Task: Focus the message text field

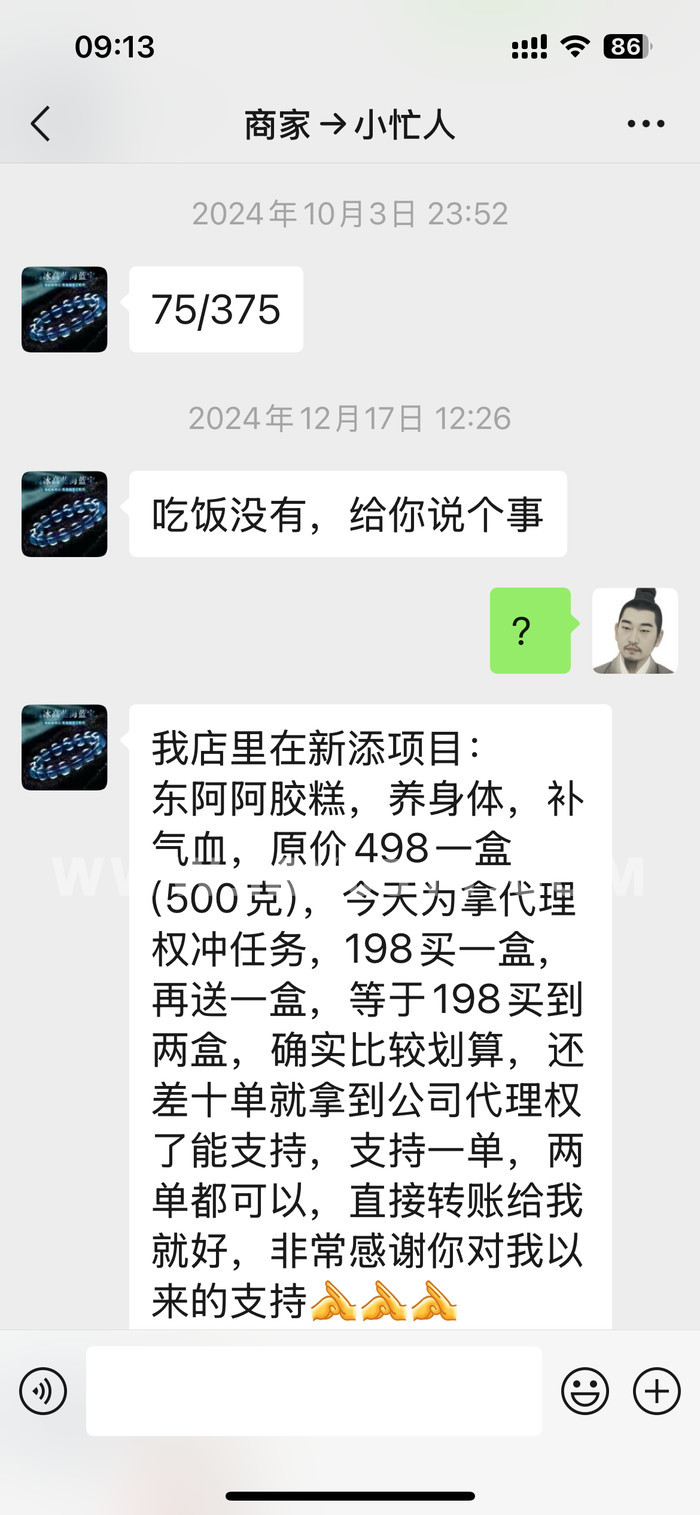Action: point(314,1391)
